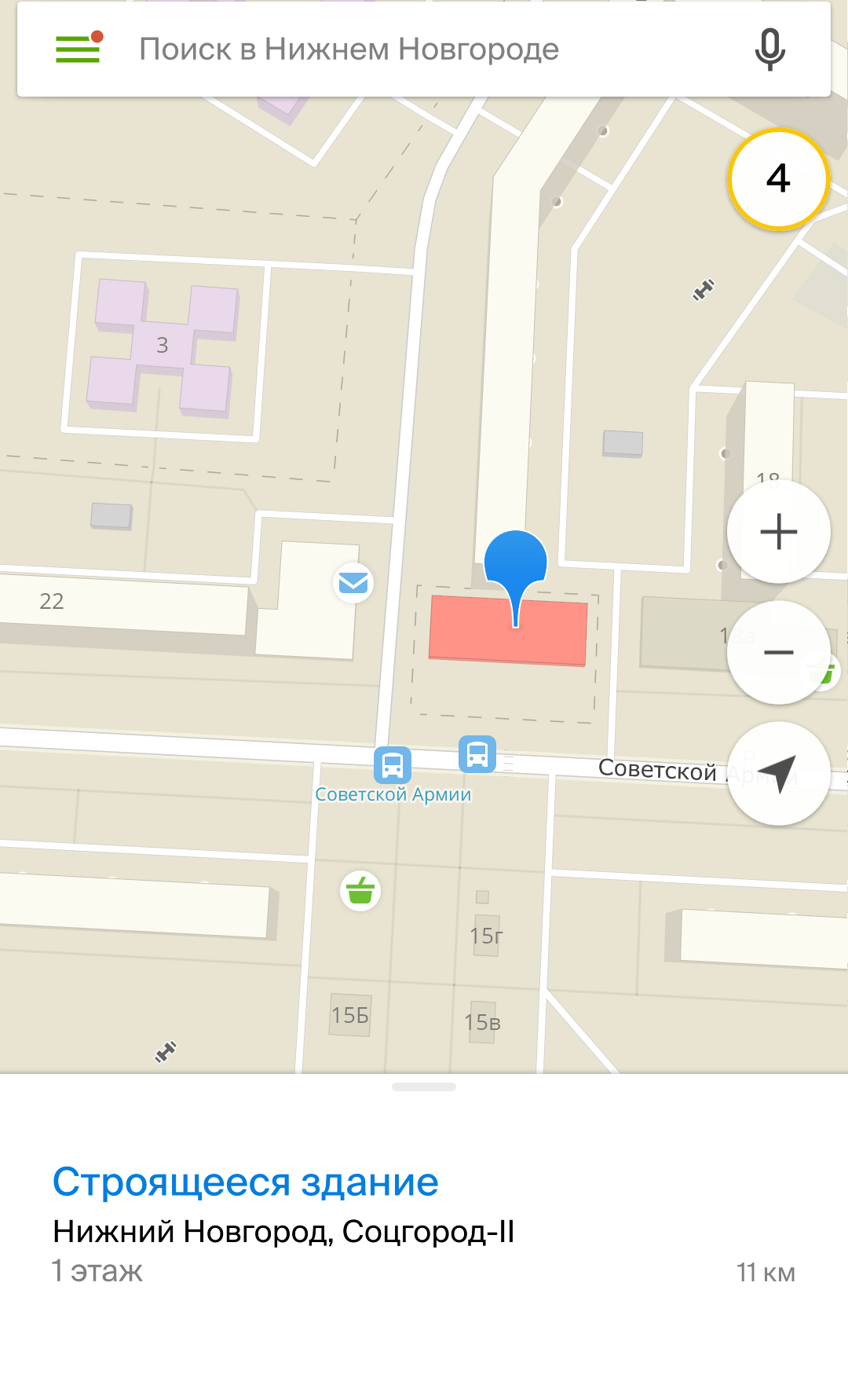Expand the bottom sheet handle
The width and height of the screenshot is (848, 1400).
click(x=424, y=1087)
